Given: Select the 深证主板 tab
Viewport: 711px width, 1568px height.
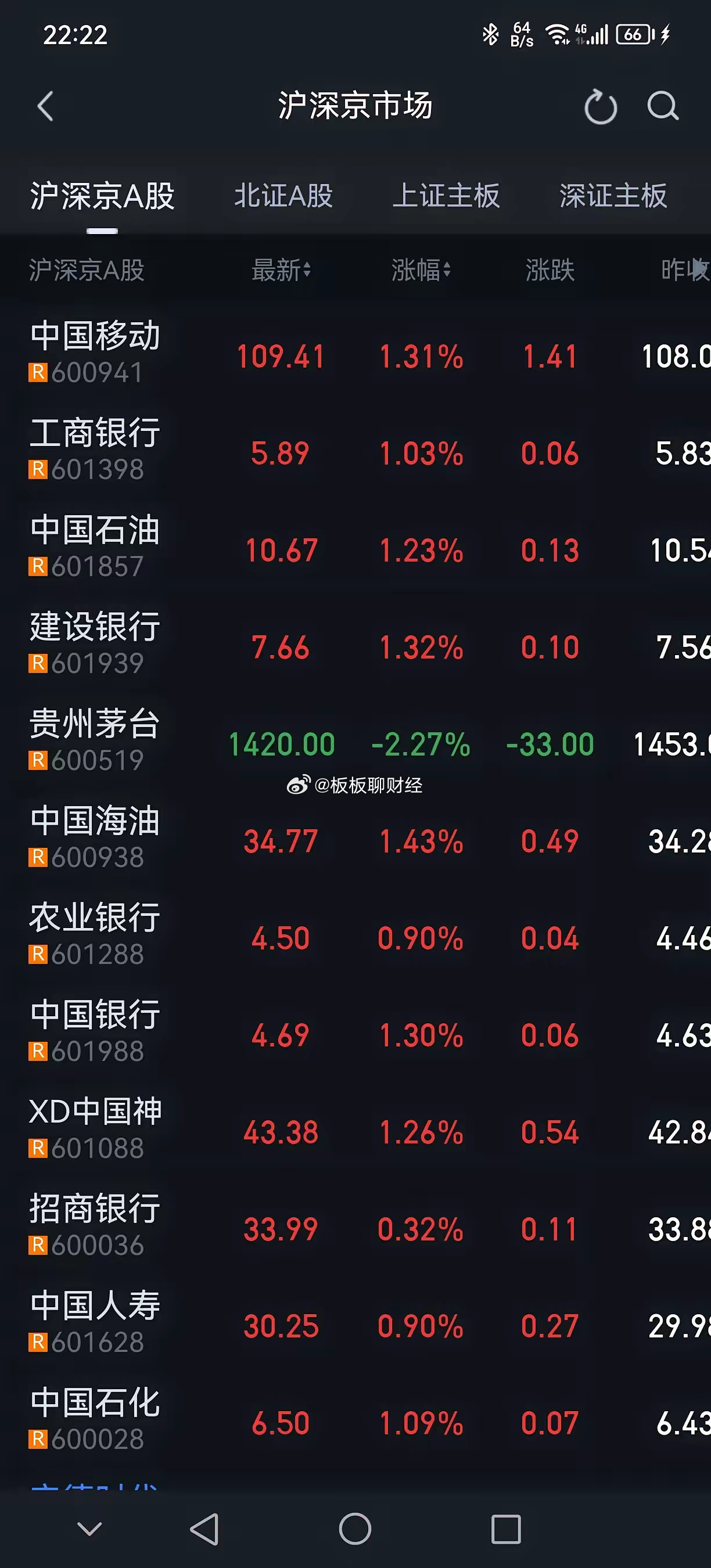Looking at the screenshot, I should tap(613, 196).
